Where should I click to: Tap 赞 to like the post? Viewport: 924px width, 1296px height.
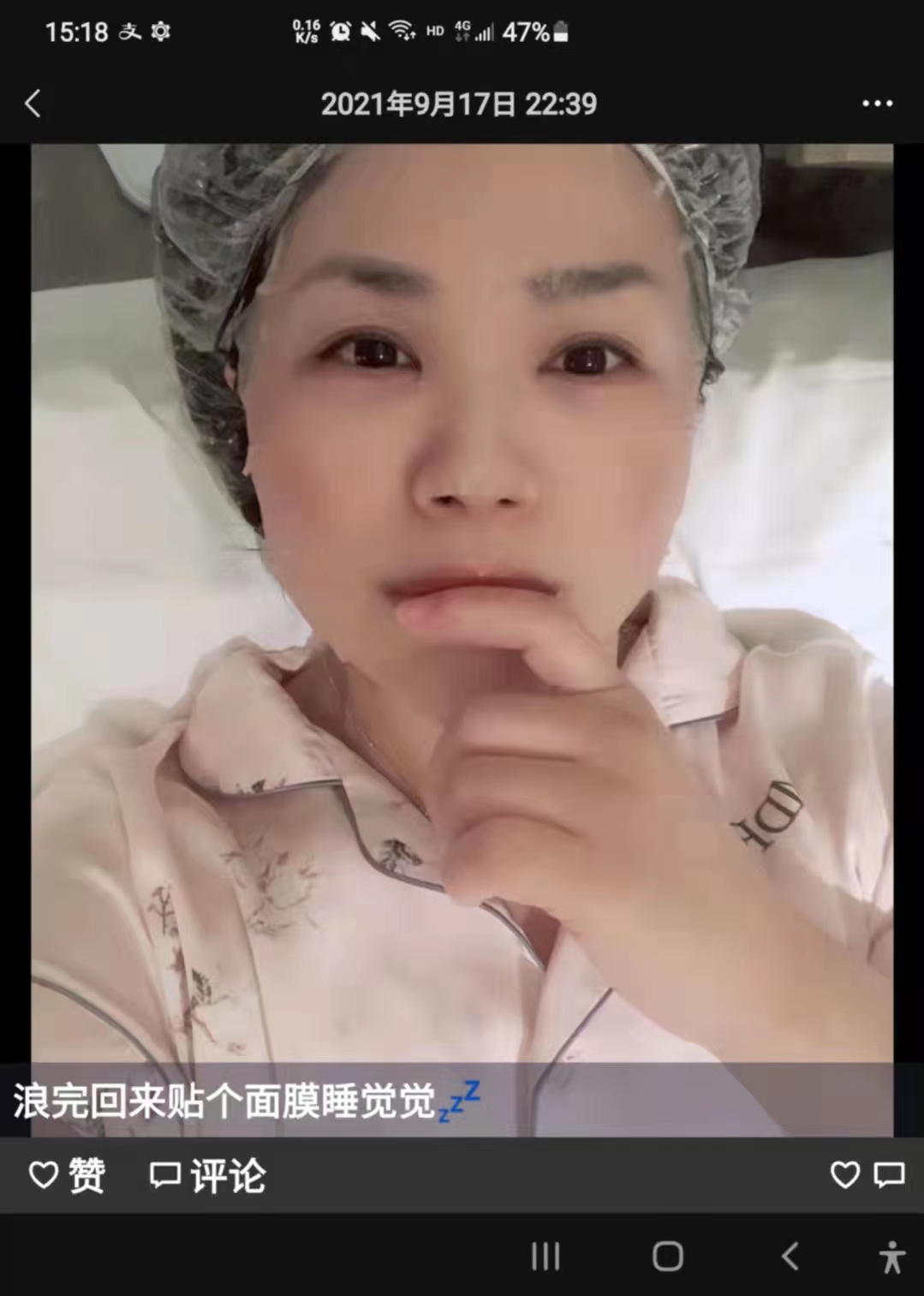[x=85, y=1174]
